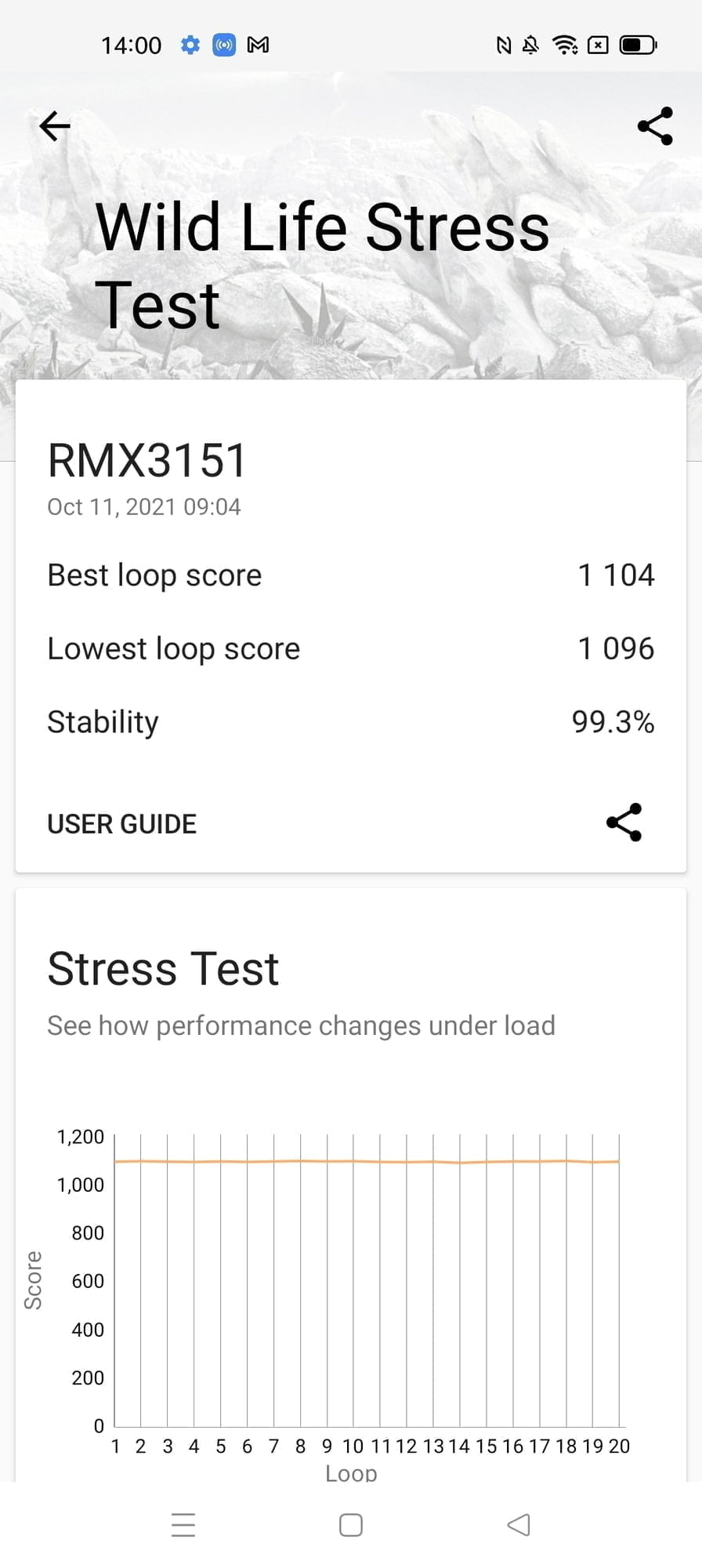
Task: Share result via the top-right share icon
Action: (x=655, y=126)
